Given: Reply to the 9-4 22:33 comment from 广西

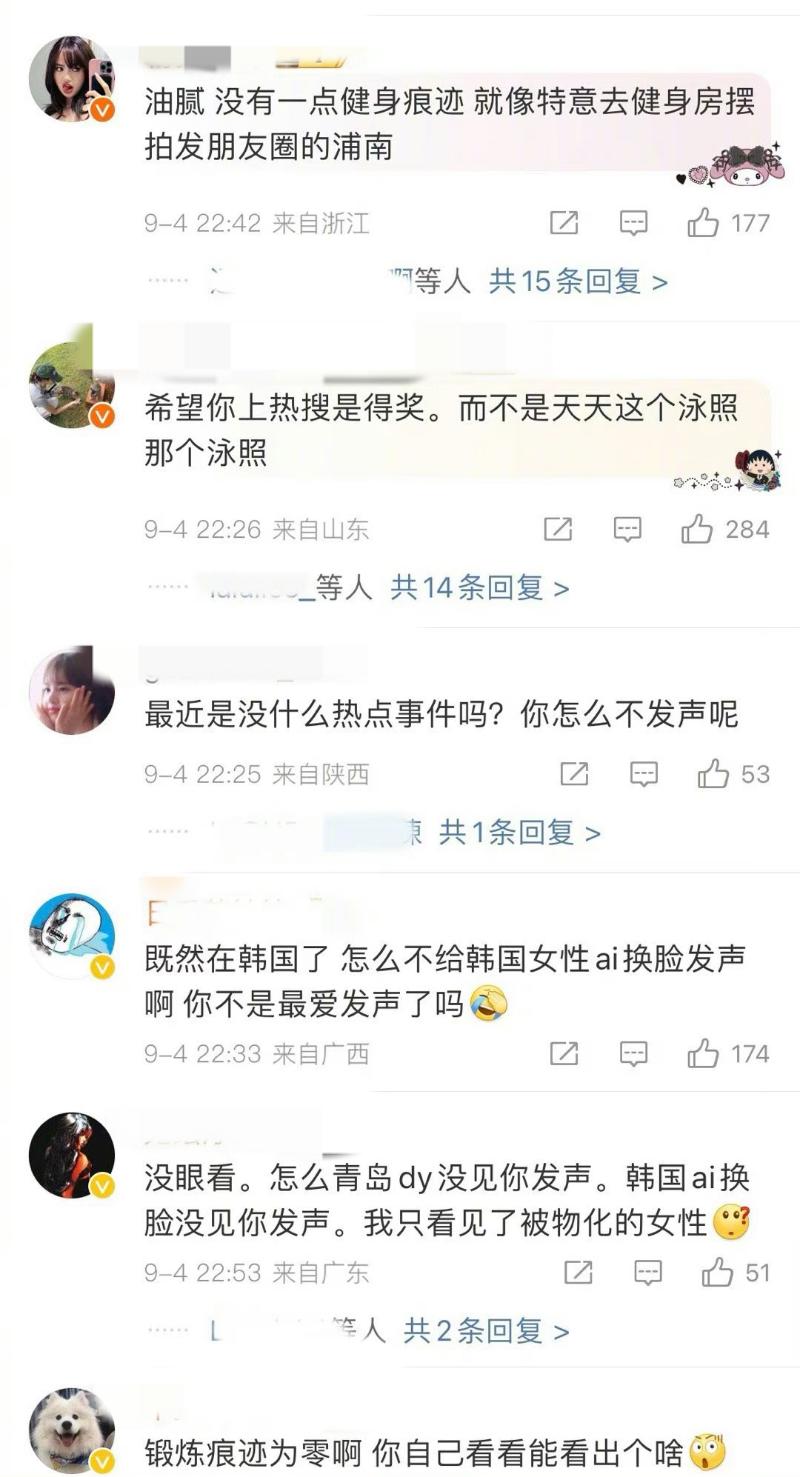Looking at the screenshot, I should tap(633, 1053).
